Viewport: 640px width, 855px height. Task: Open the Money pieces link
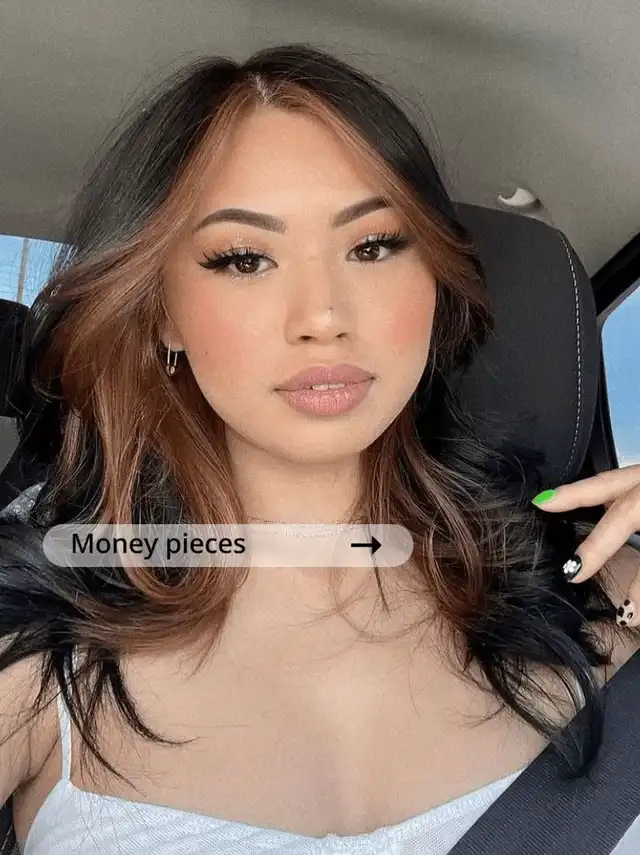pos(228,545)
